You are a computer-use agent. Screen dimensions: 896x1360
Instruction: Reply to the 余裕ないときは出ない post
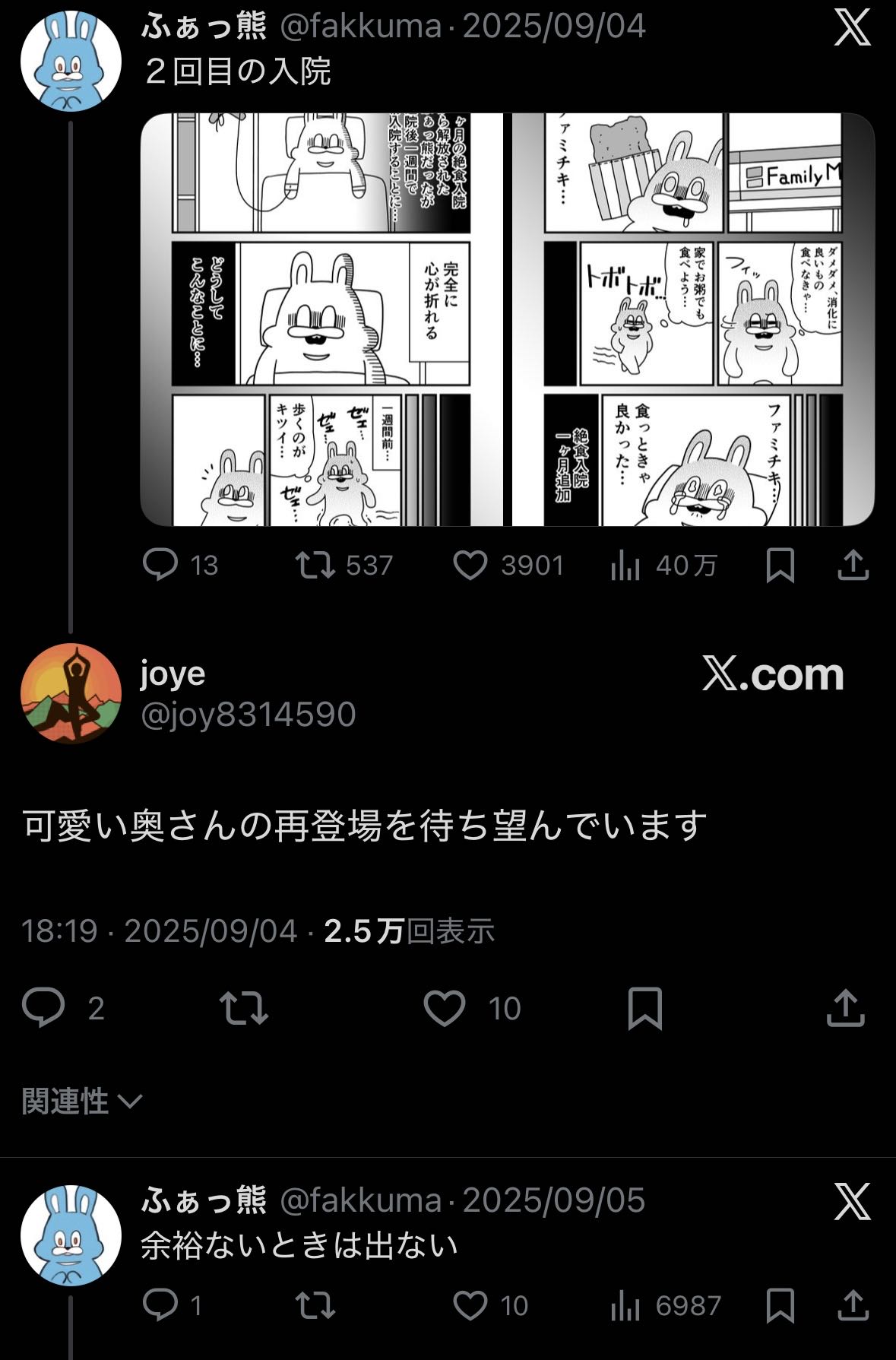click(160, 1305)
